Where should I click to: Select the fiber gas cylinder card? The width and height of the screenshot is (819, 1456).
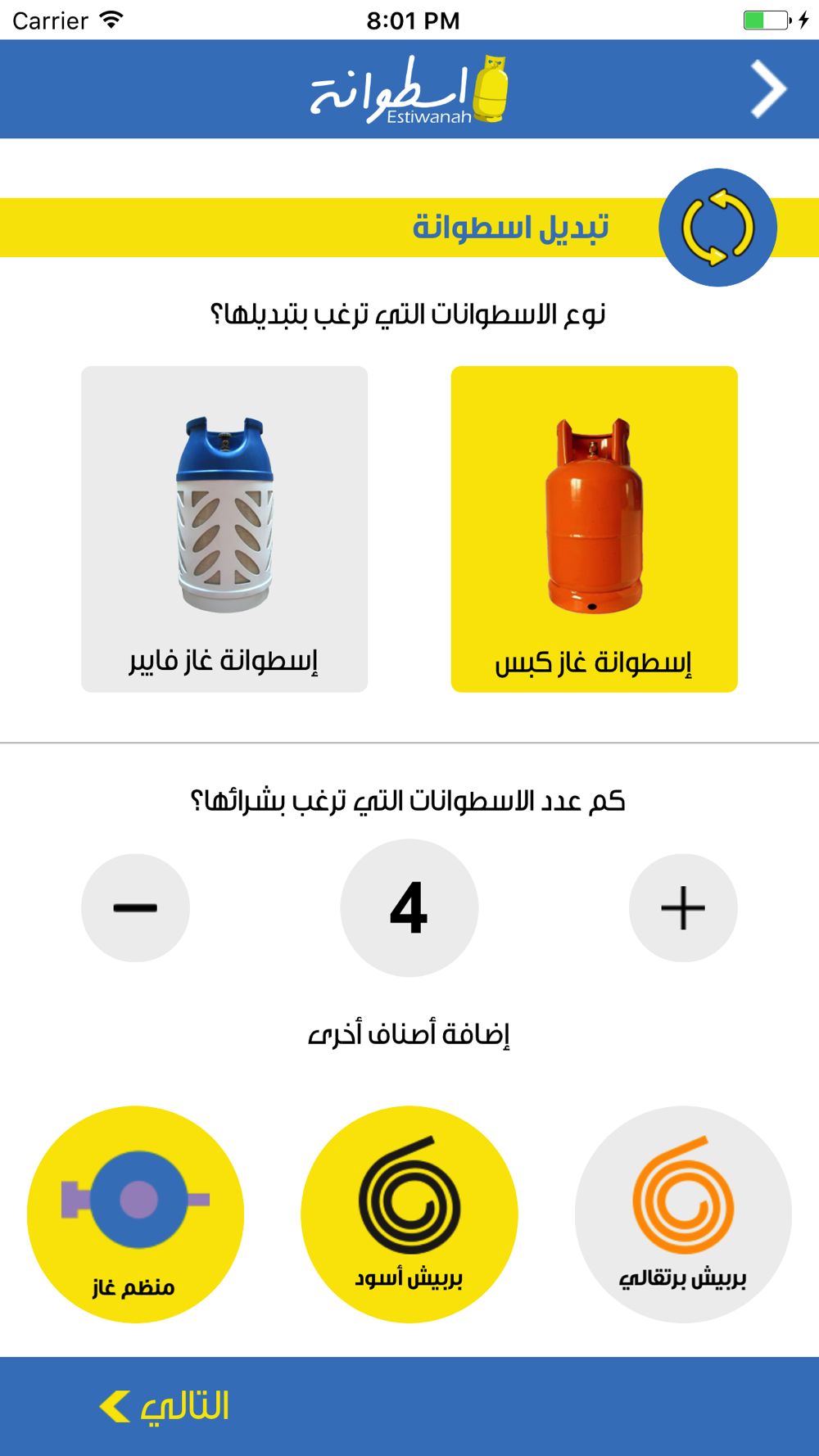(224, 529)
